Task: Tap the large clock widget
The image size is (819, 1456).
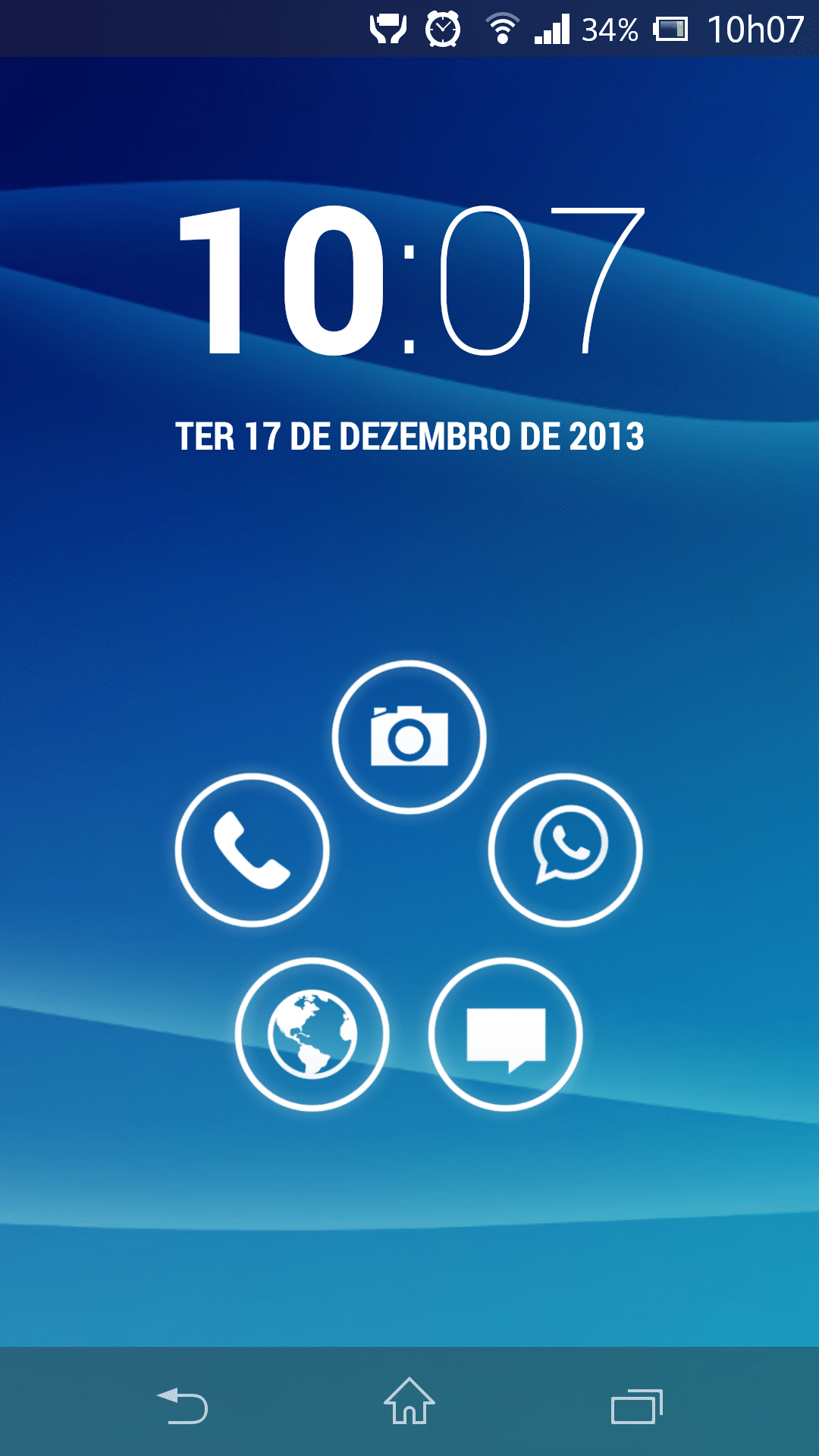Action: tap(410, 281)
